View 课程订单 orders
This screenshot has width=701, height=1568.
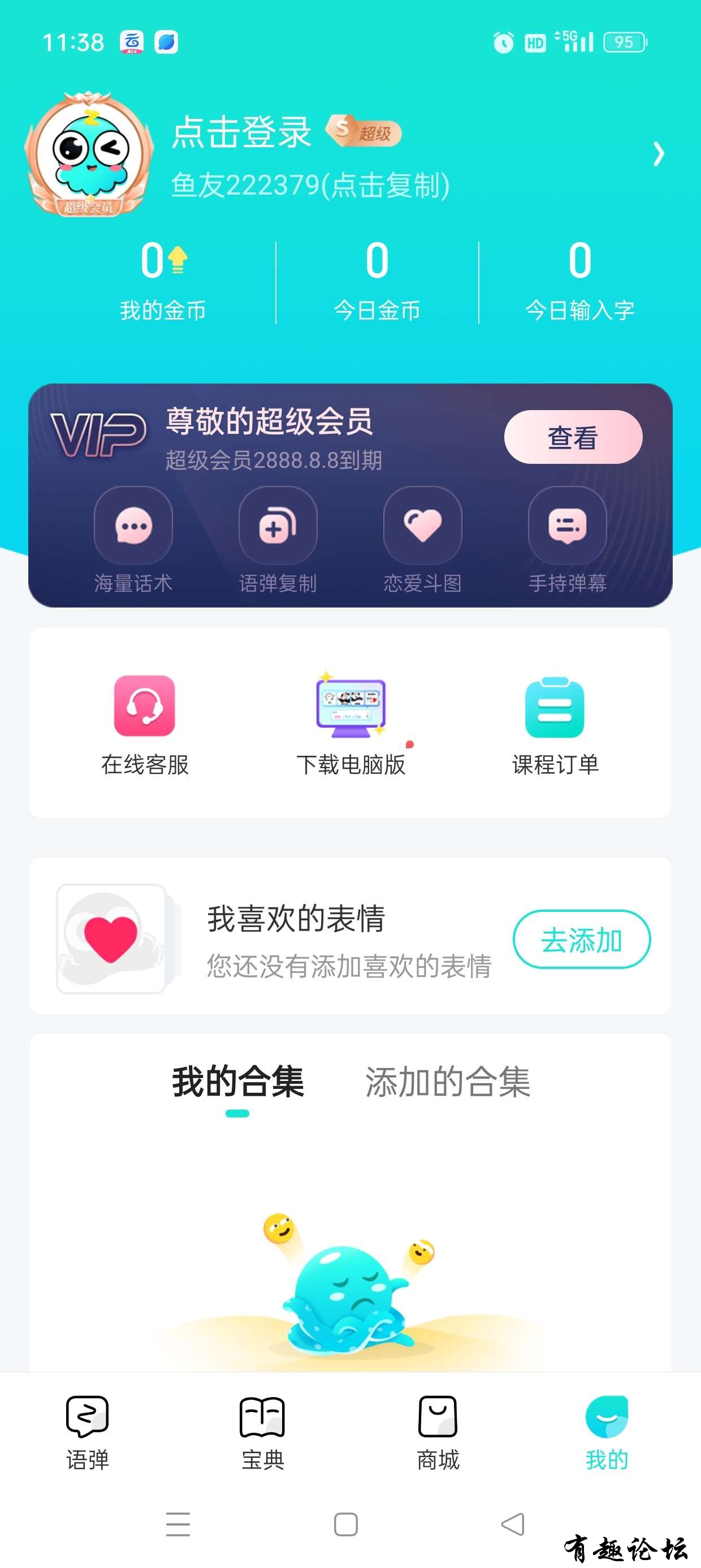555,725
